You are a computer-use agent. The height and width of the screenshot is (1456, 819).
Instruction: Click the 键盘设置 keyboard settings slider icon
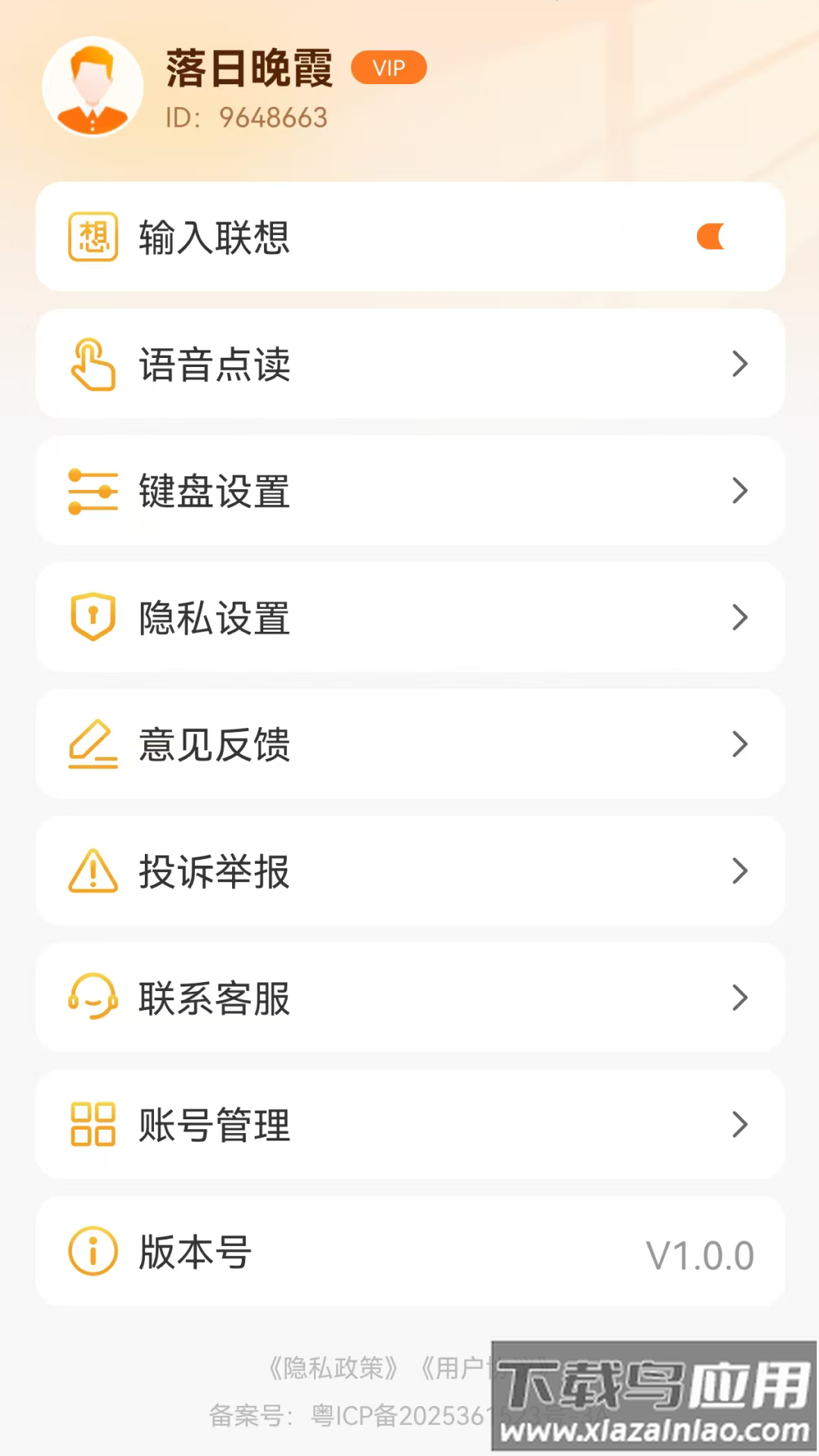point(93,491)
